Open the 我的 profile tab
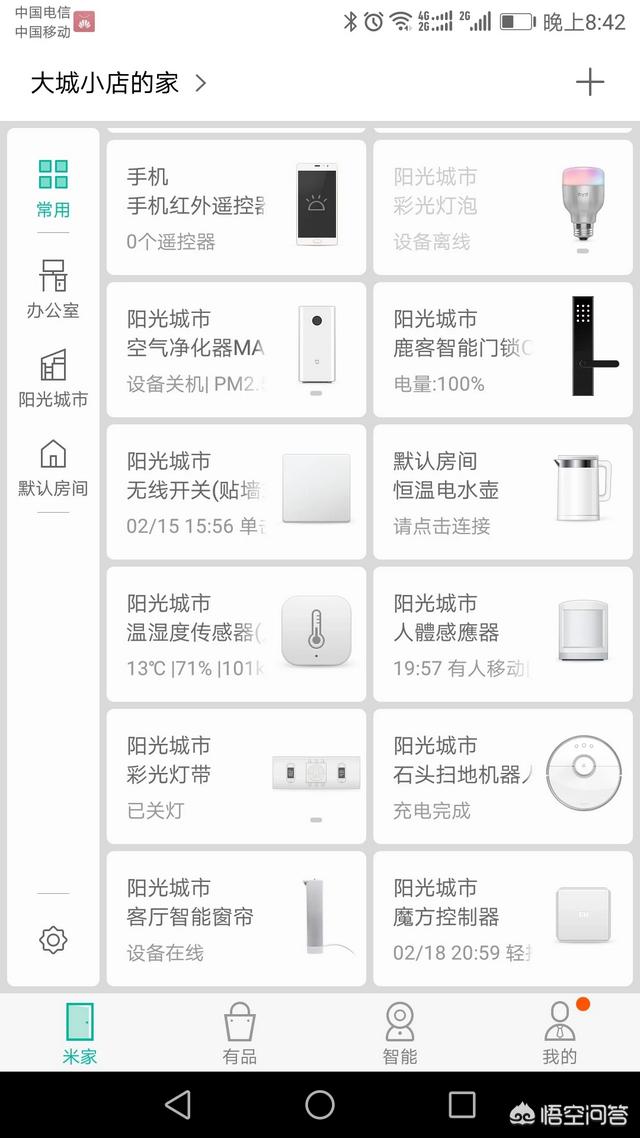Screen dimensions: 640x1138 (560, 1033)
